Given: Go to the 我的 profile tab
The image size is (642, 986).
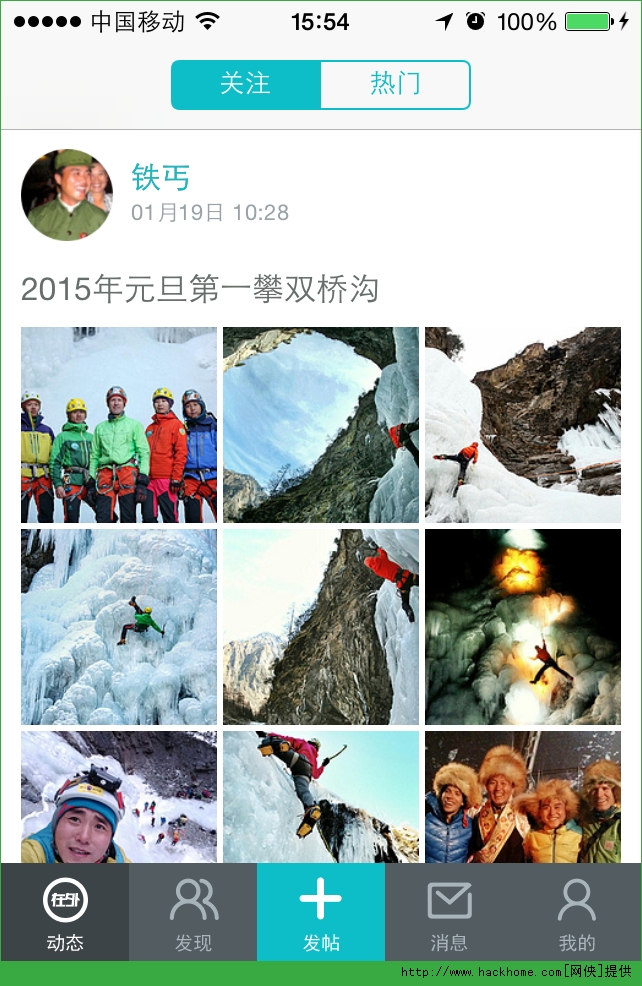Looking at the screenshot, I should 577,912.
